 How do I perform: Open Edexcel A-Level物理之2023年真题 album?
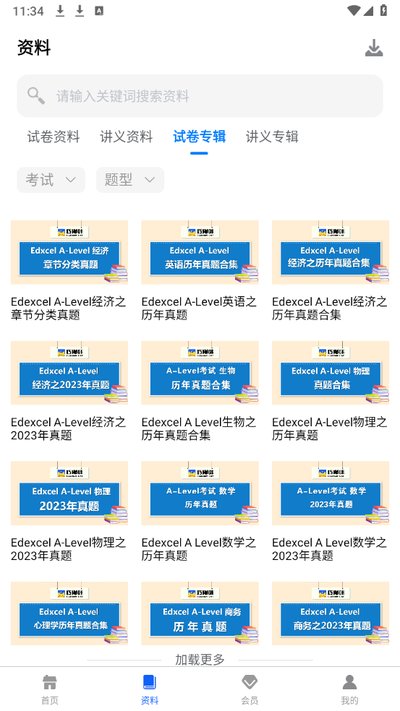coord(69,511)
